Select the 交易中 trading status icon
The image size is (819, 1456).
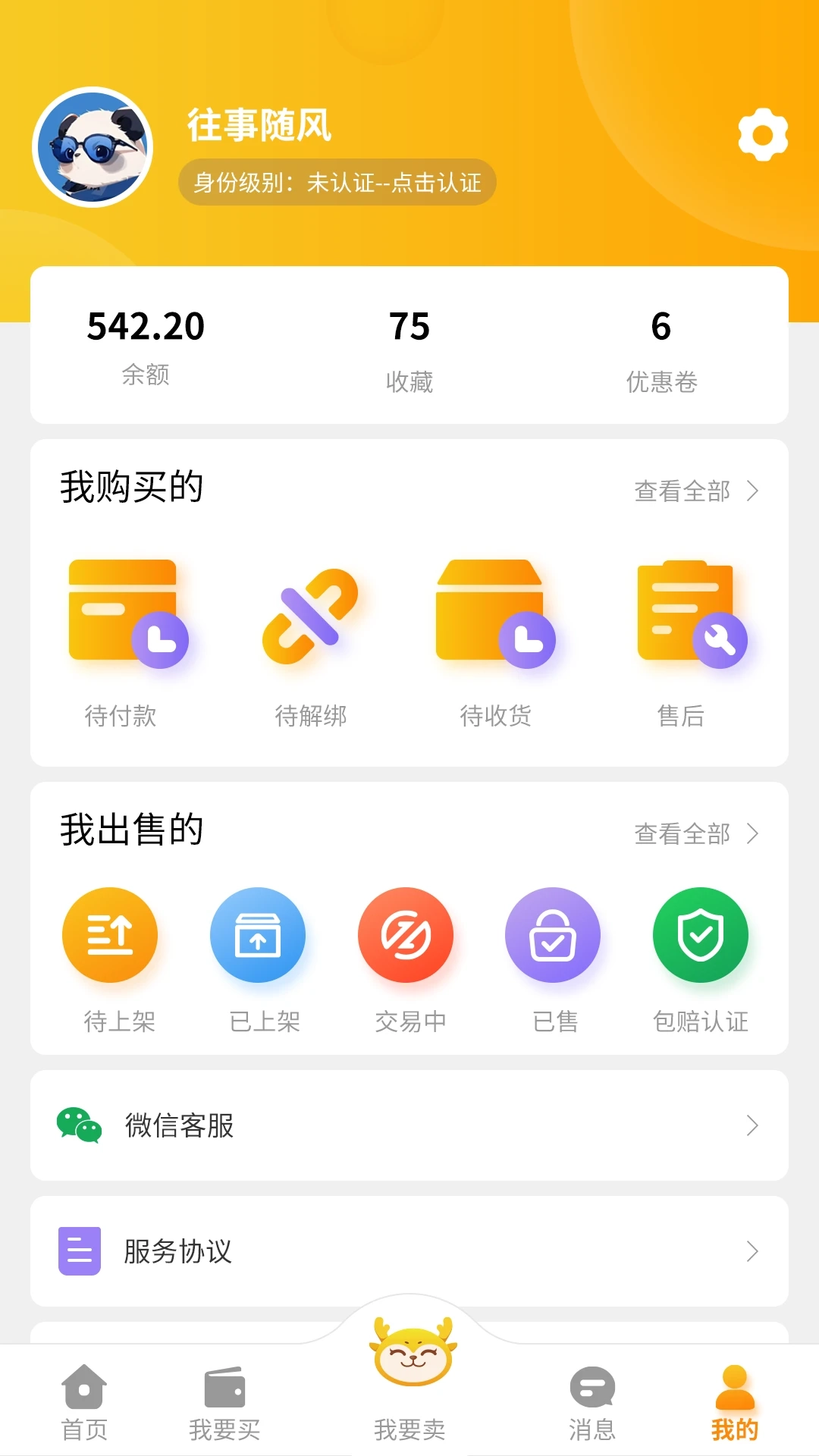coord(406,935)
